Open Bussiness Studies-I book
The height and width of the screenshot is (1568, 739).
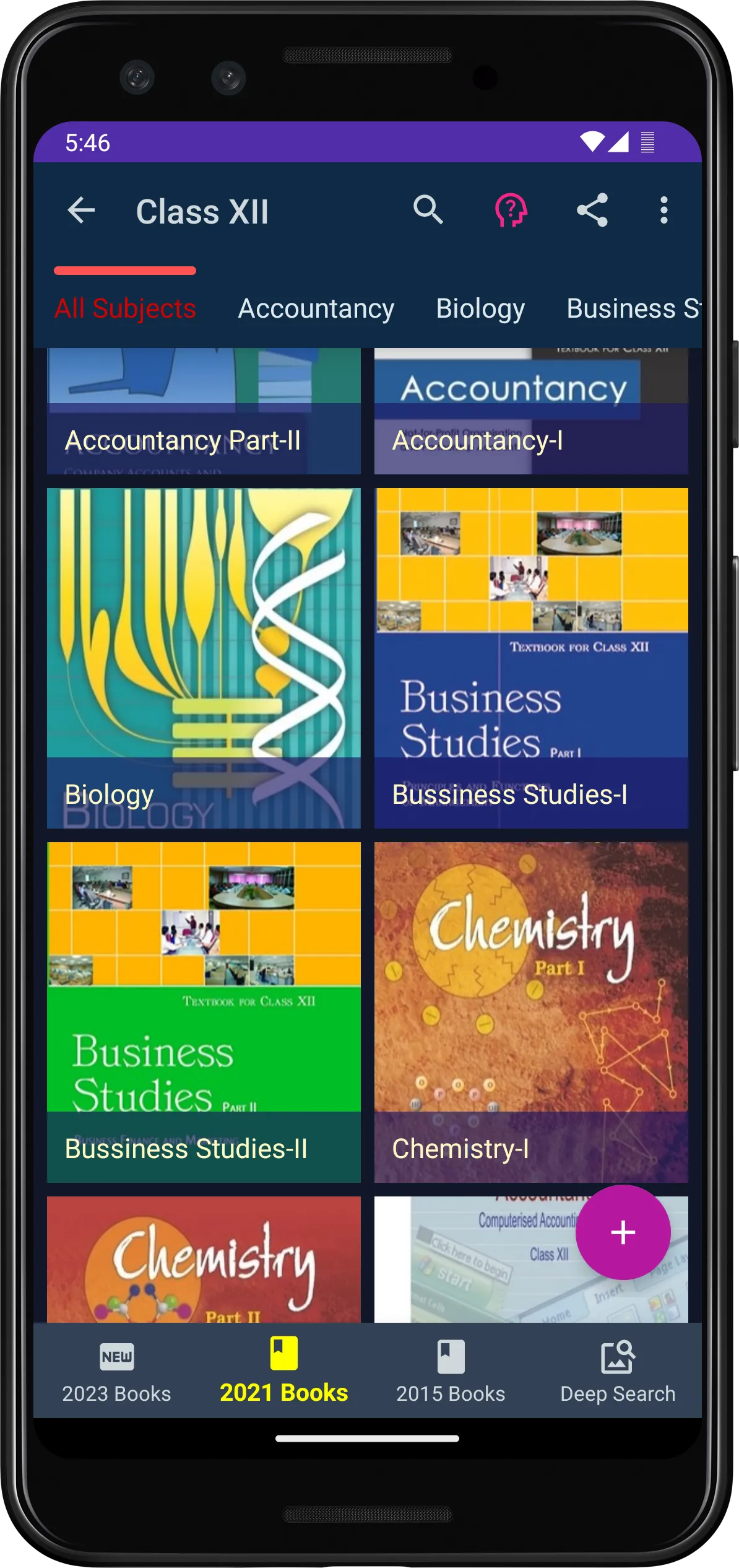(531, 658)
